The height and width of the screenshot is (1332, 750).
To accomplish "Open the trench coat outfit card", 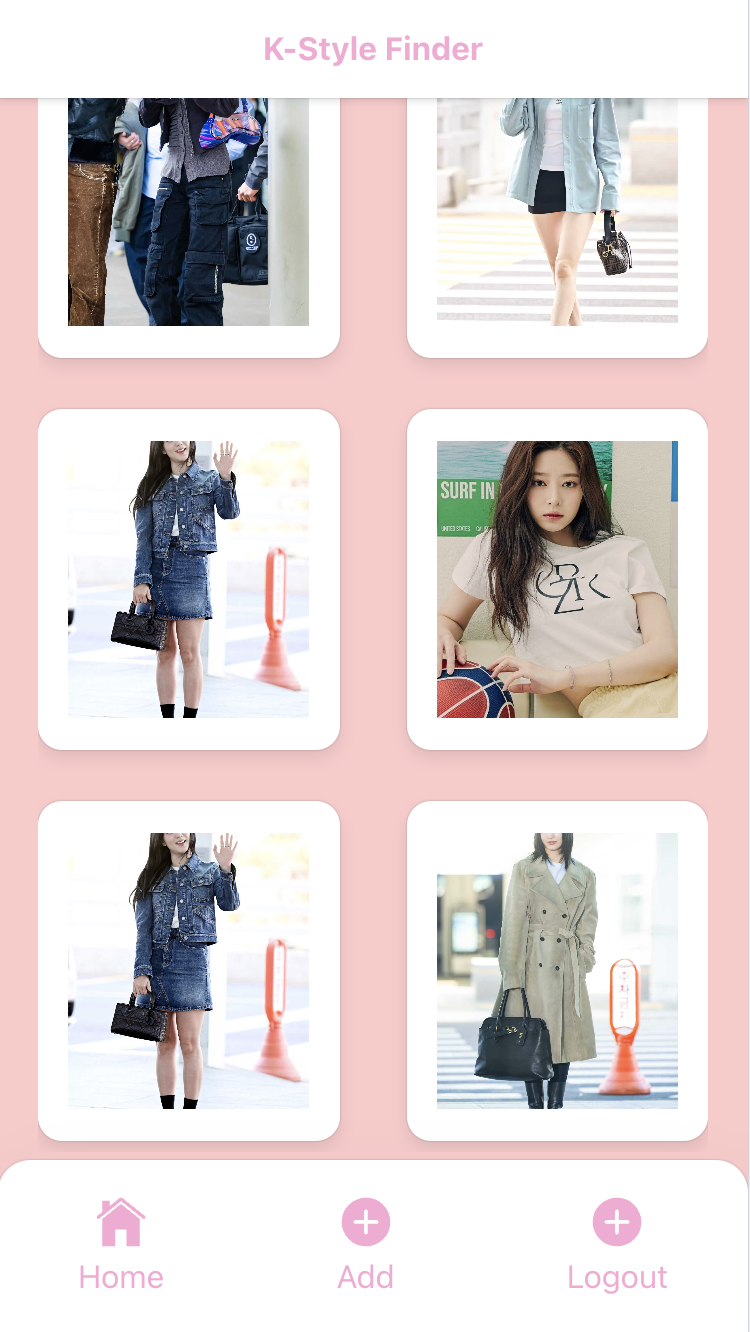I will click(x=557, y=970).
